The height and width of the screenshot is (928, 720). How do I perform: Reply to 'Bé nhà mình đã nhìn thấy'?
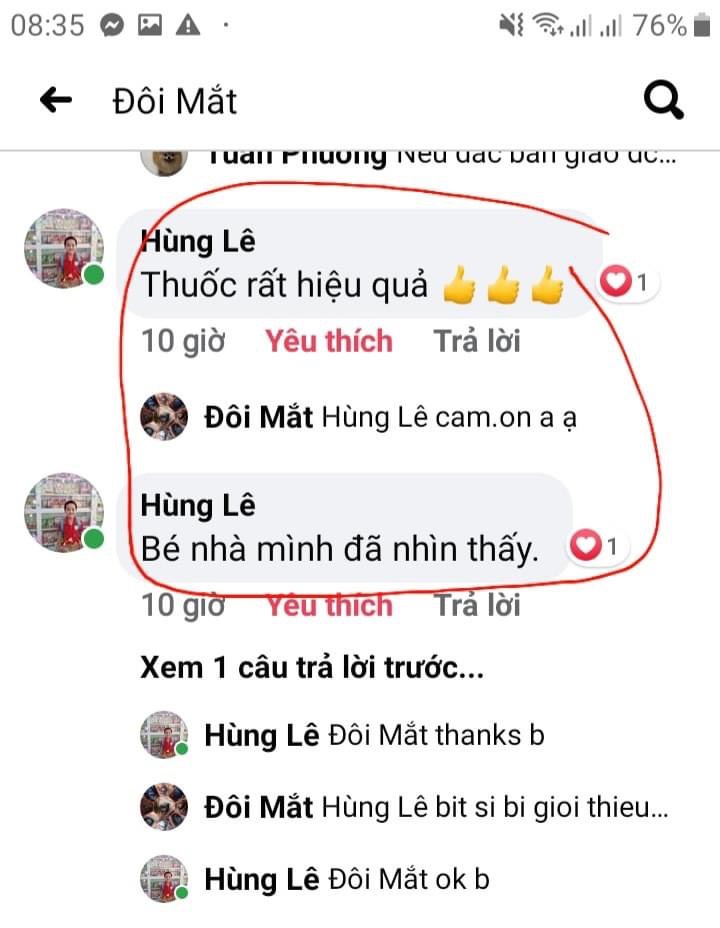pyautogui.click(x=477, y=605)
